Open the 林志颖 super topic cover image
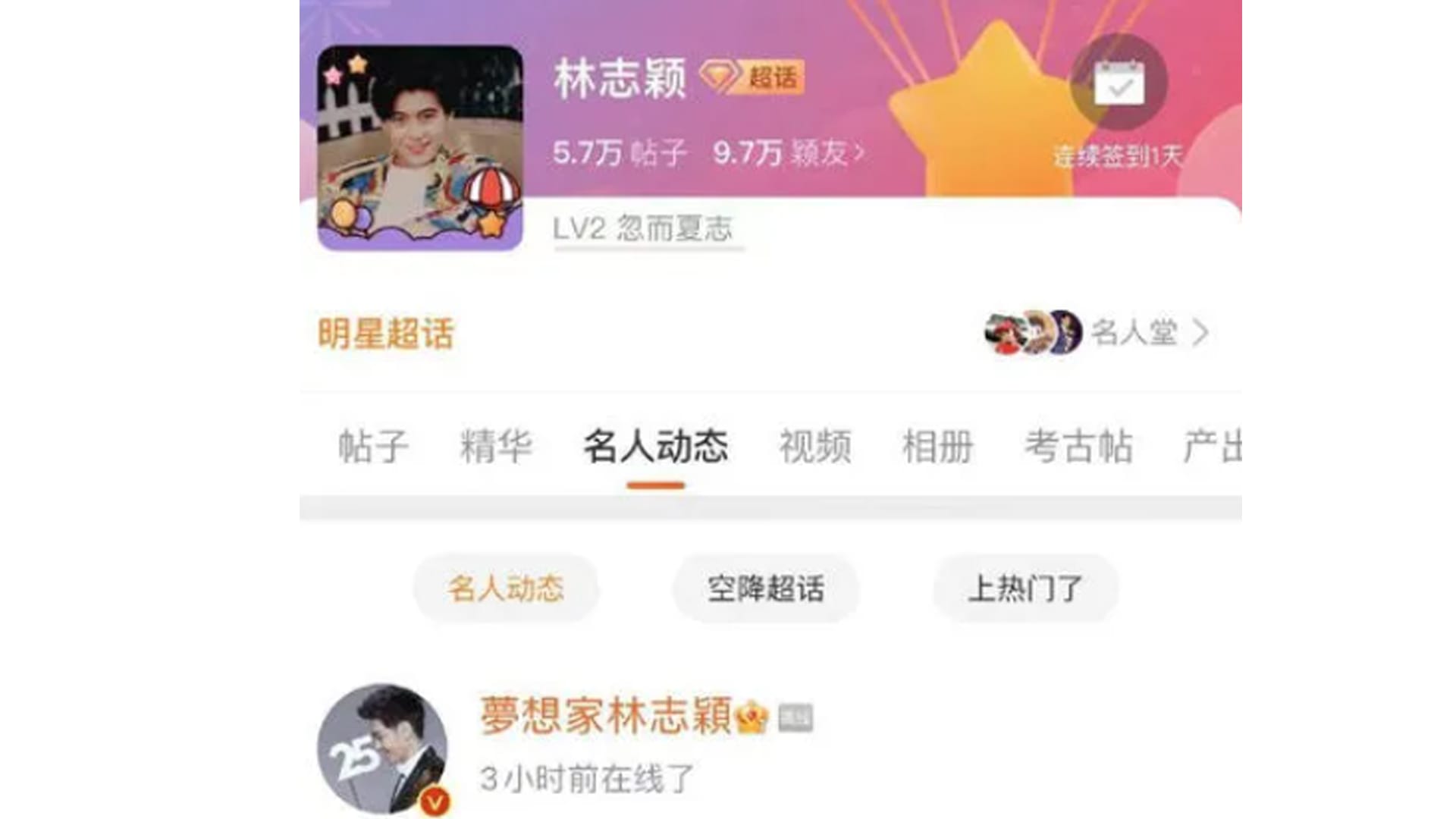Viewport: 1456px width, 819px height. (419, 148)
